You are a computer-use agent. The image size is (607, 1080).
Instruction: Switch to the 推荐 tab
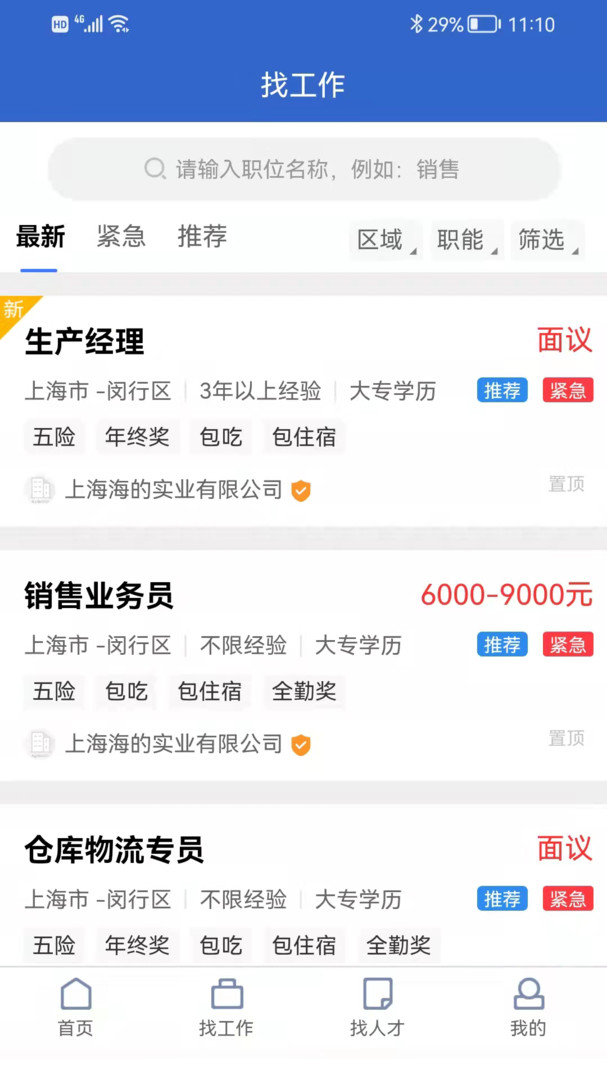tap(202, 237)
